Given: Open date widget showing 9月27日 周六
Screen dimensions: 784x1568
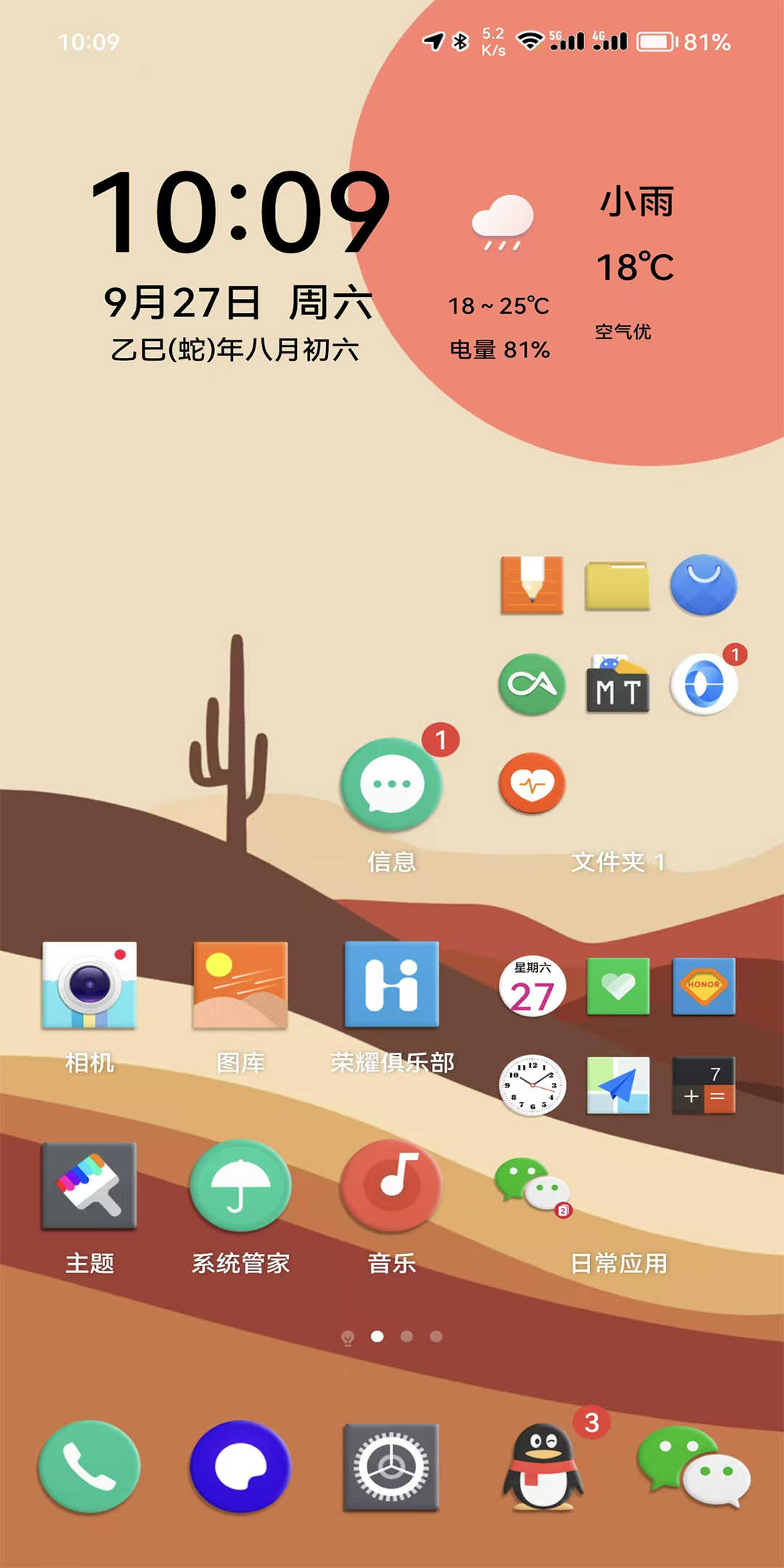Looking at the screenshot, I should click(238, 303).
